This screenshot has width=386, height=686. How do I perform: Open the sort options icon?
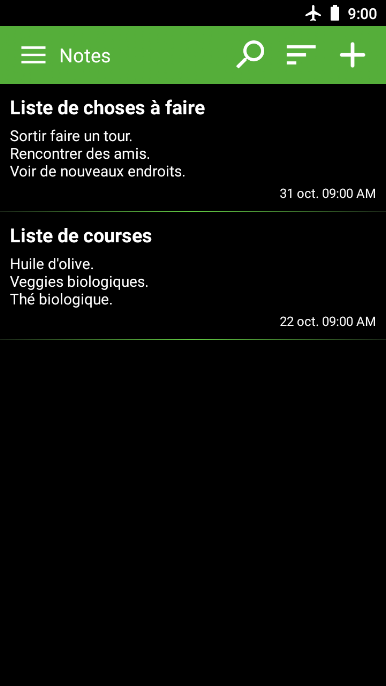[301, 55]
